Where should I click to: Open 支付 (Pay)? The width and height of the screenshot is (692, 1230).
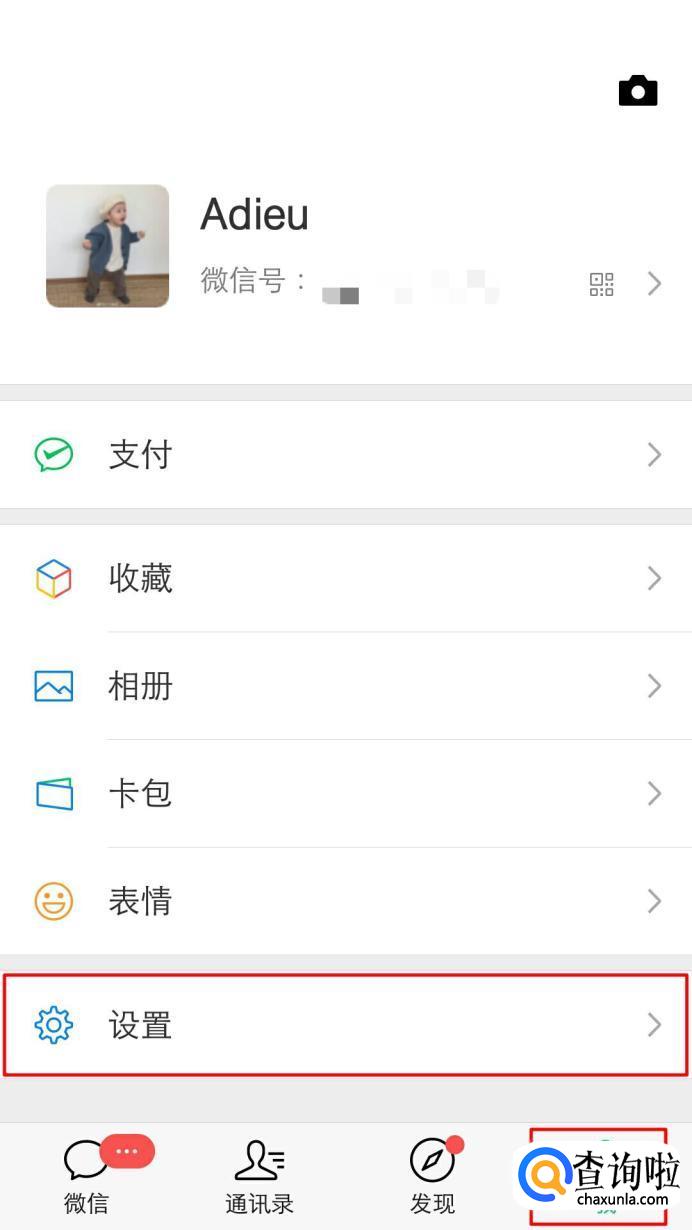click(x=345, y=455)
